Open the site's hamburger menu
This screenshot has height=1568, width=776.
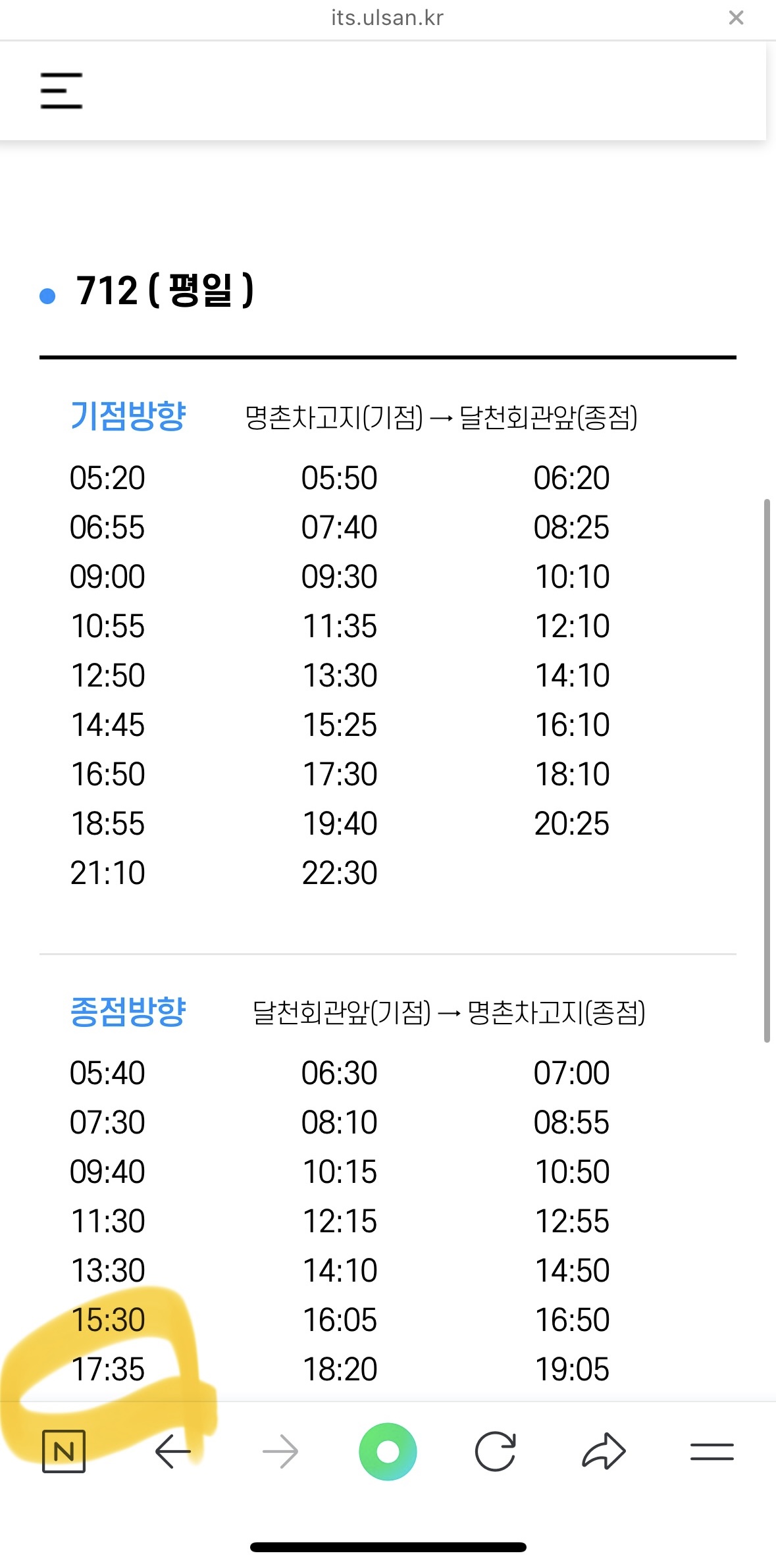(x=61, y=91)
